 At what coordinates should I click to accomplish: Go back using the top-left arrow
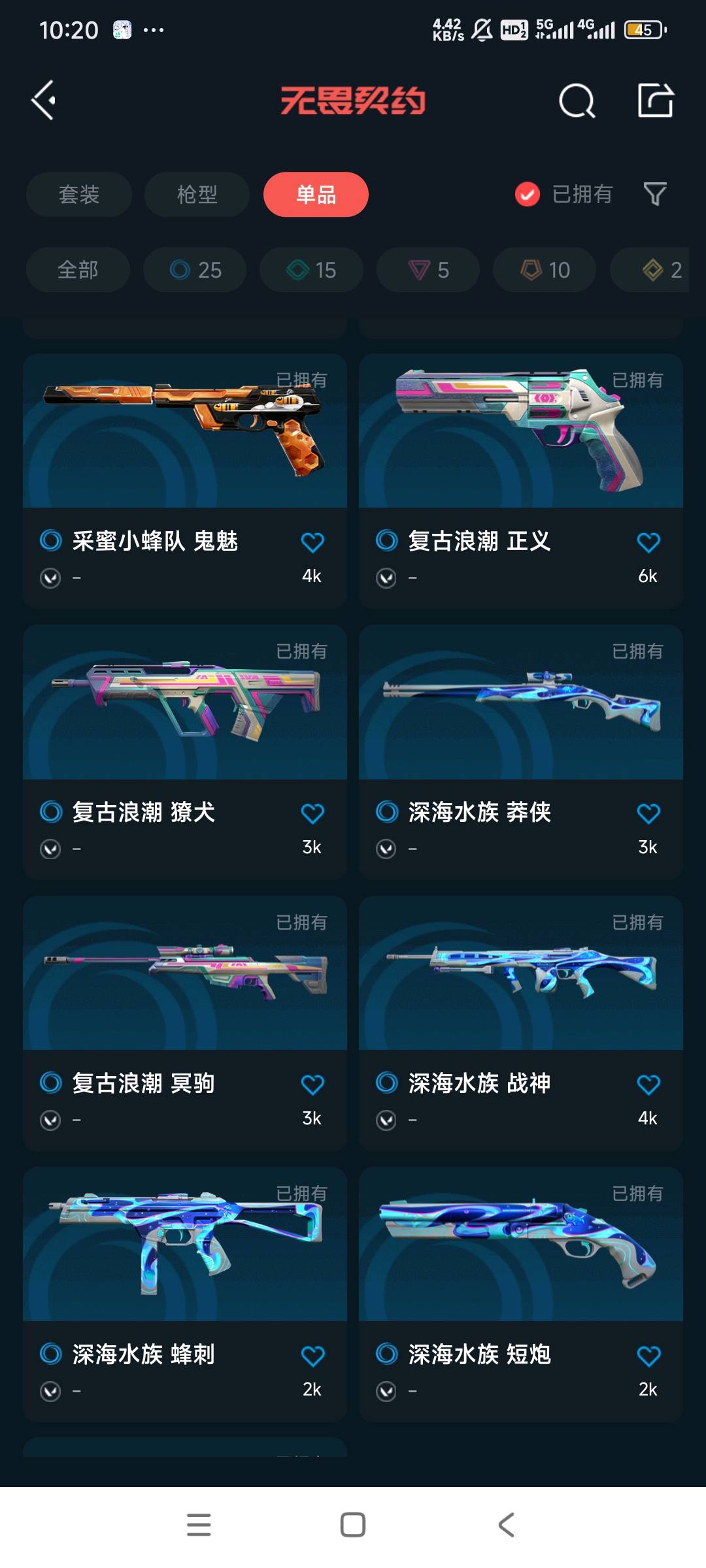click(44, 101)
